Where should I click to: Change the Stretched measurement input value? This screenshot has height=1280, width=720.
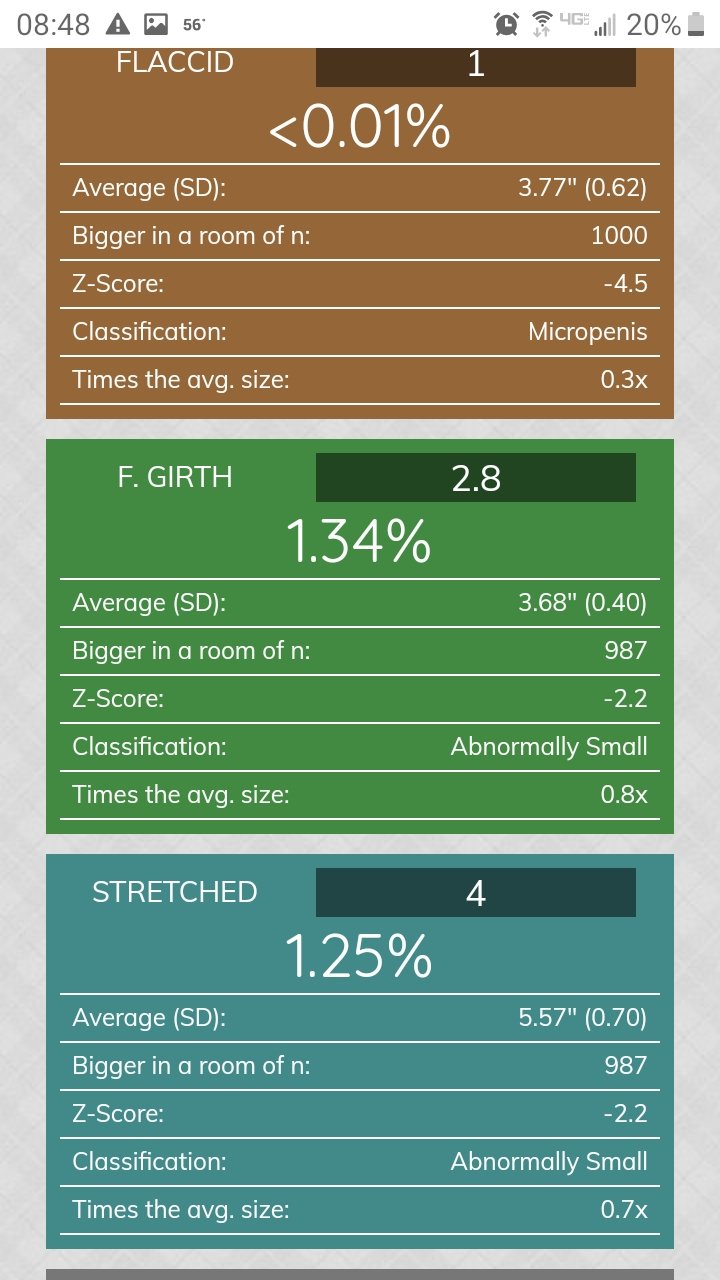click(476, 893)
